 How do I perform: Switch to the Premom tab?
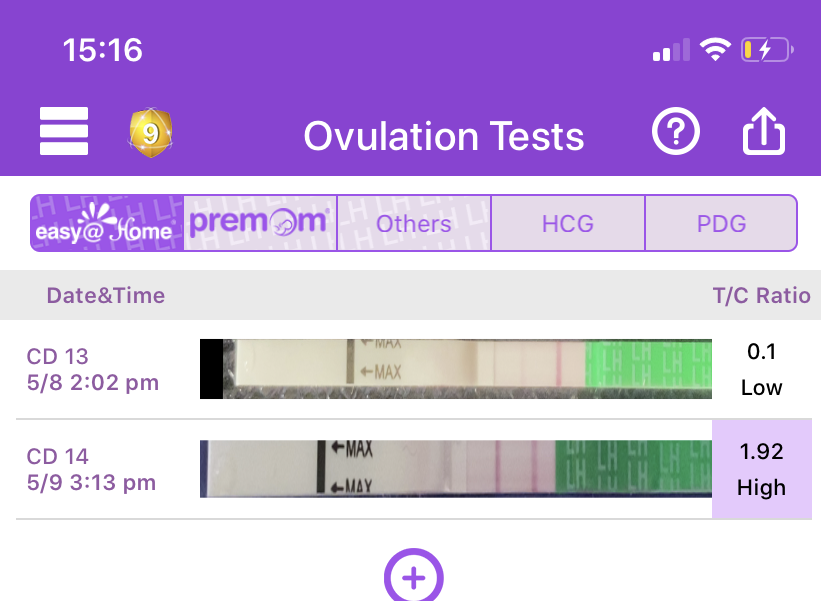click(260, 223)
